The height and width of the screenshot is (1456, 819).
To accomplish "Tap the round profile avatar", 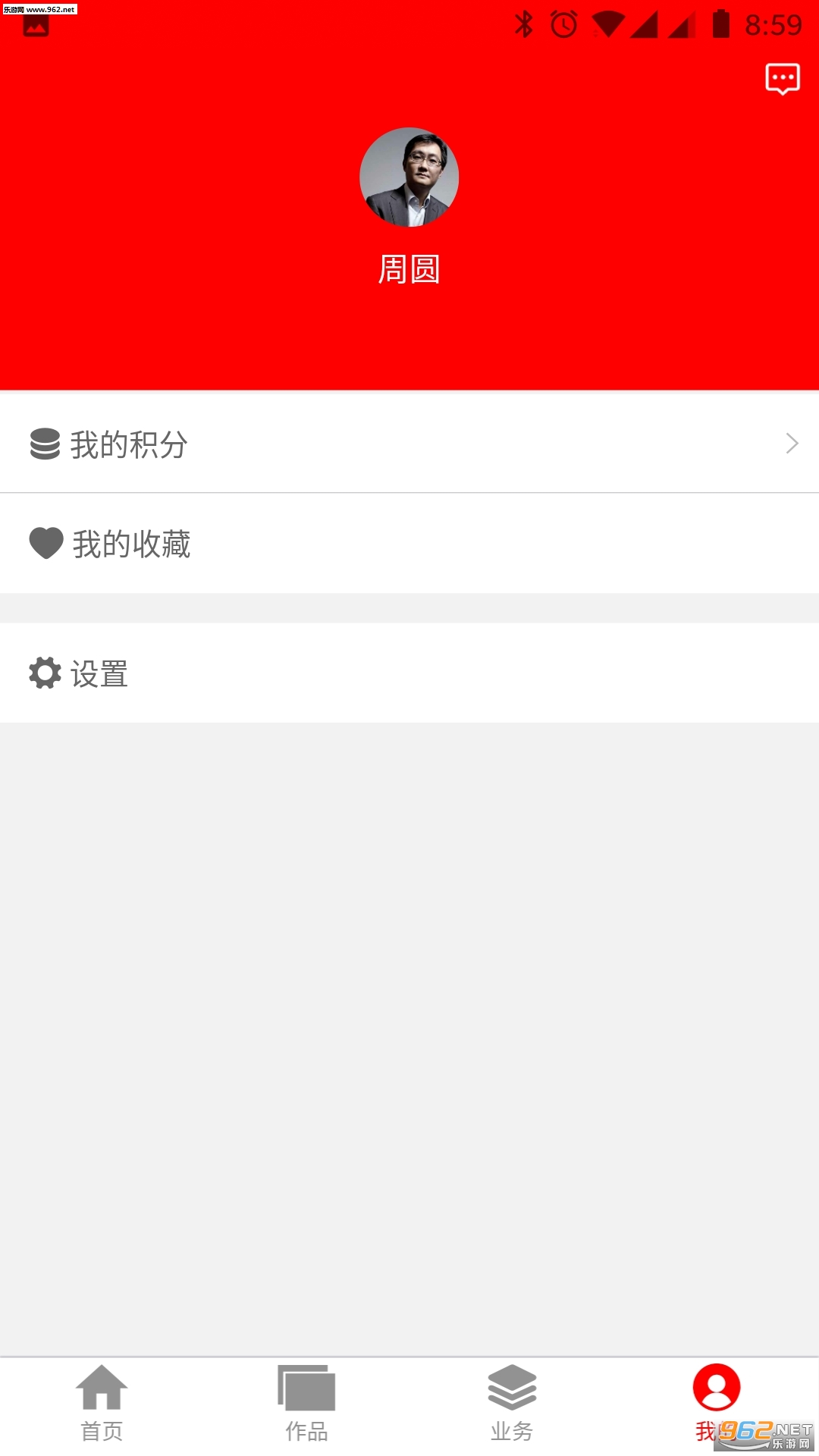I will [x=409, y=177].
